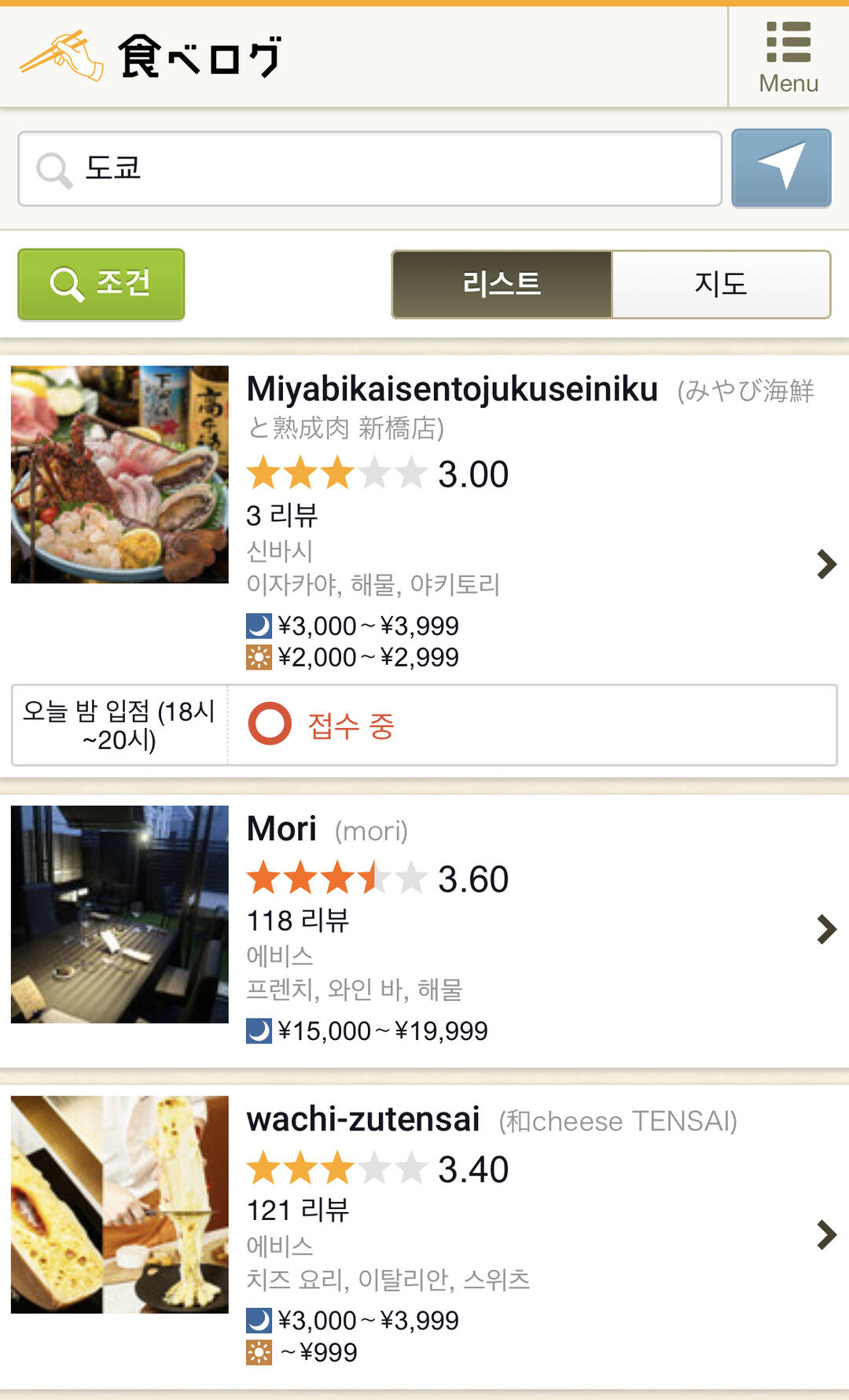Image resolution: width=849 pixels, height=1400 pixels.
Task: Click the moon icon beside Mori's dinner price
Action: (x=259, y=1030)
